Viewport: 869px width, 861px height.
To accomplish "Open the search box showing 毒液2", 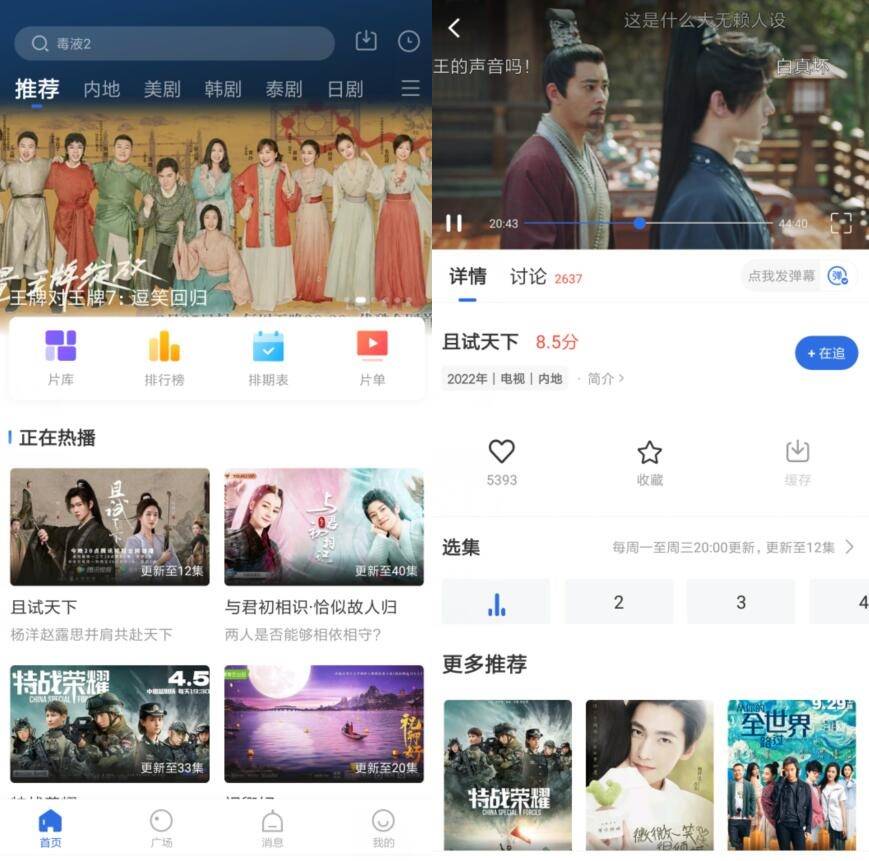I will (x=175, y=43).
